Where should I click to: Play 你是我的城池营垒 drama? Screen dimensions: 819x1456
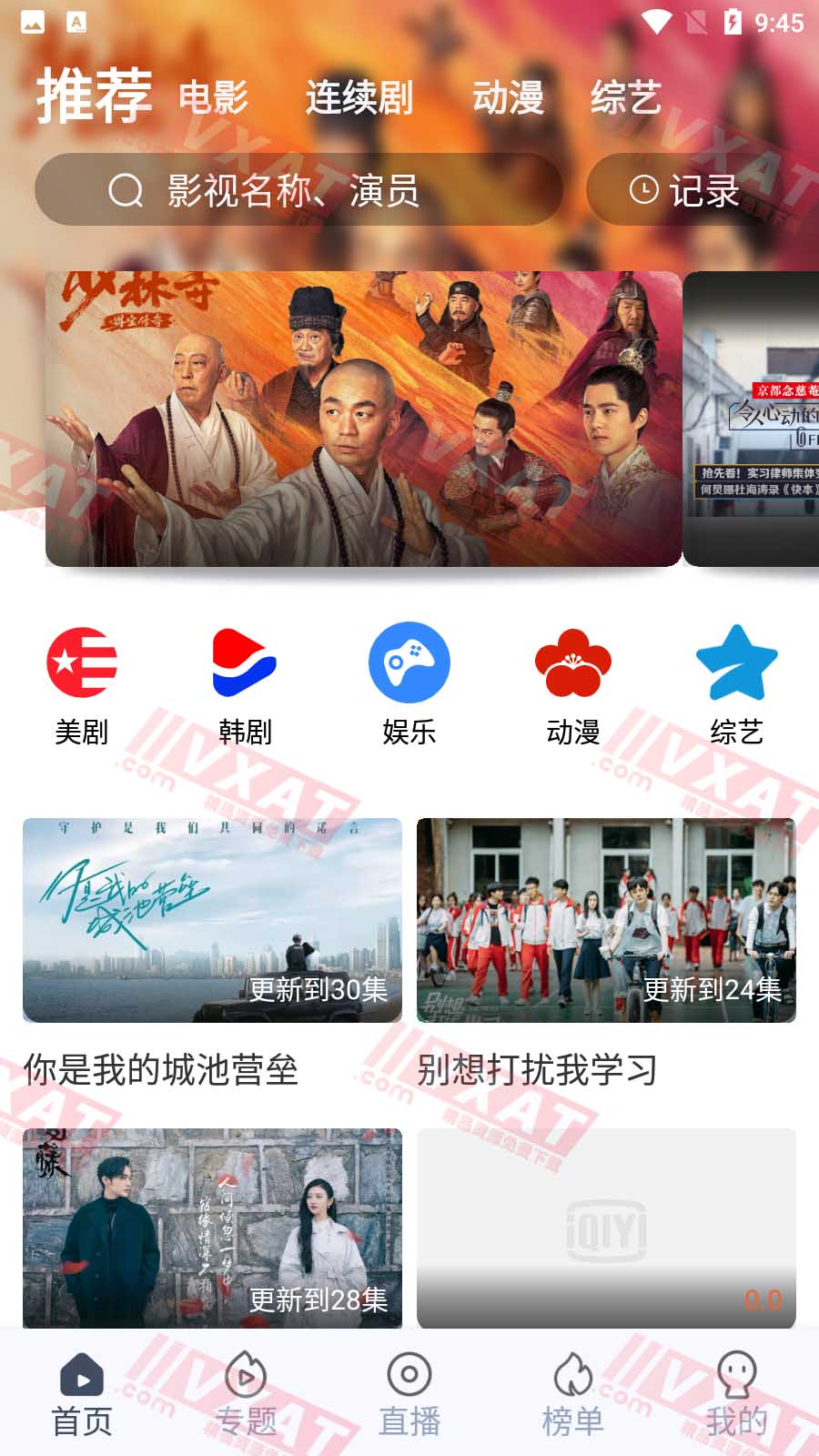coord(211,920)
